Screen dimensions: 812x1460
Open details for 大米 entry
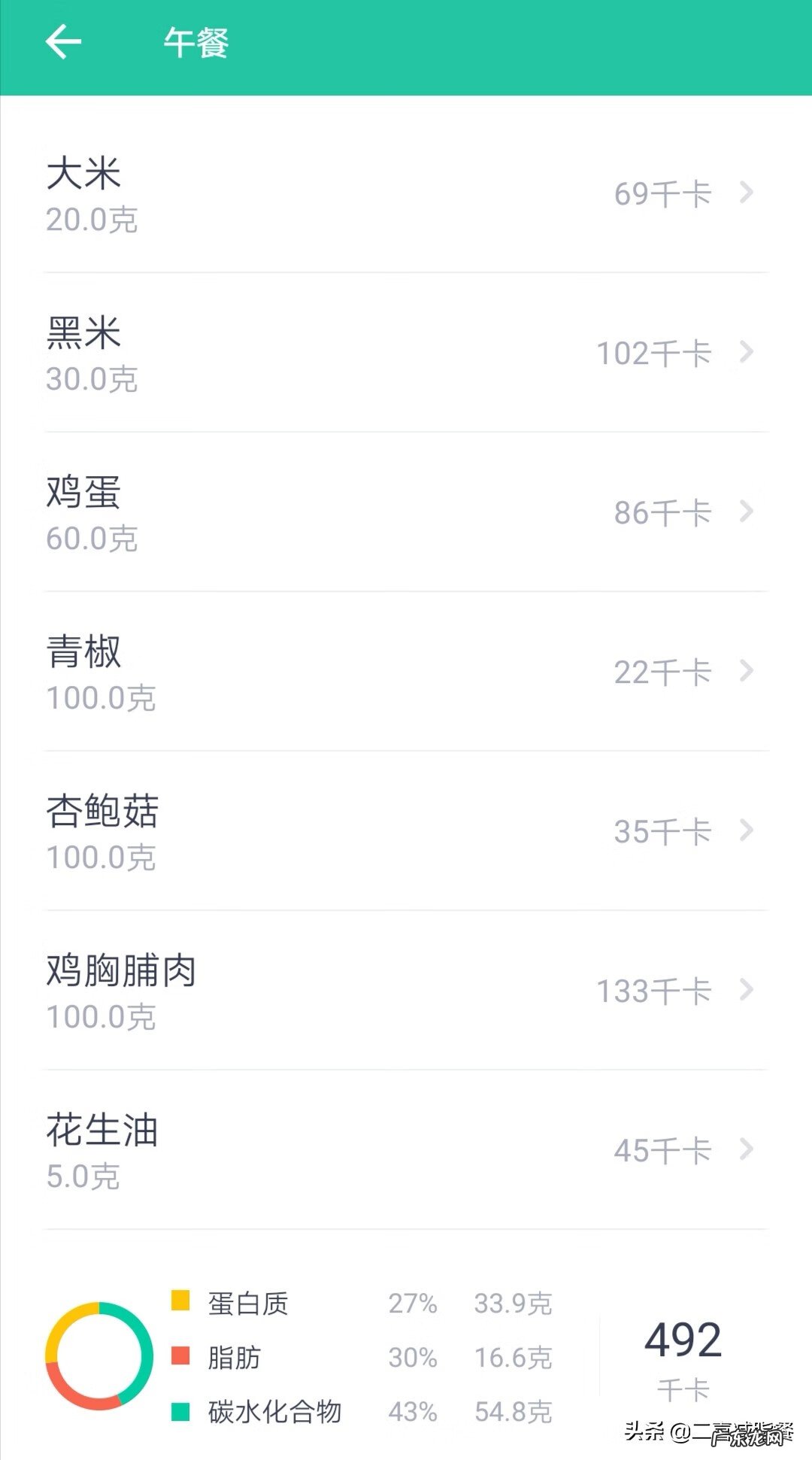click(x=746, y=194)
